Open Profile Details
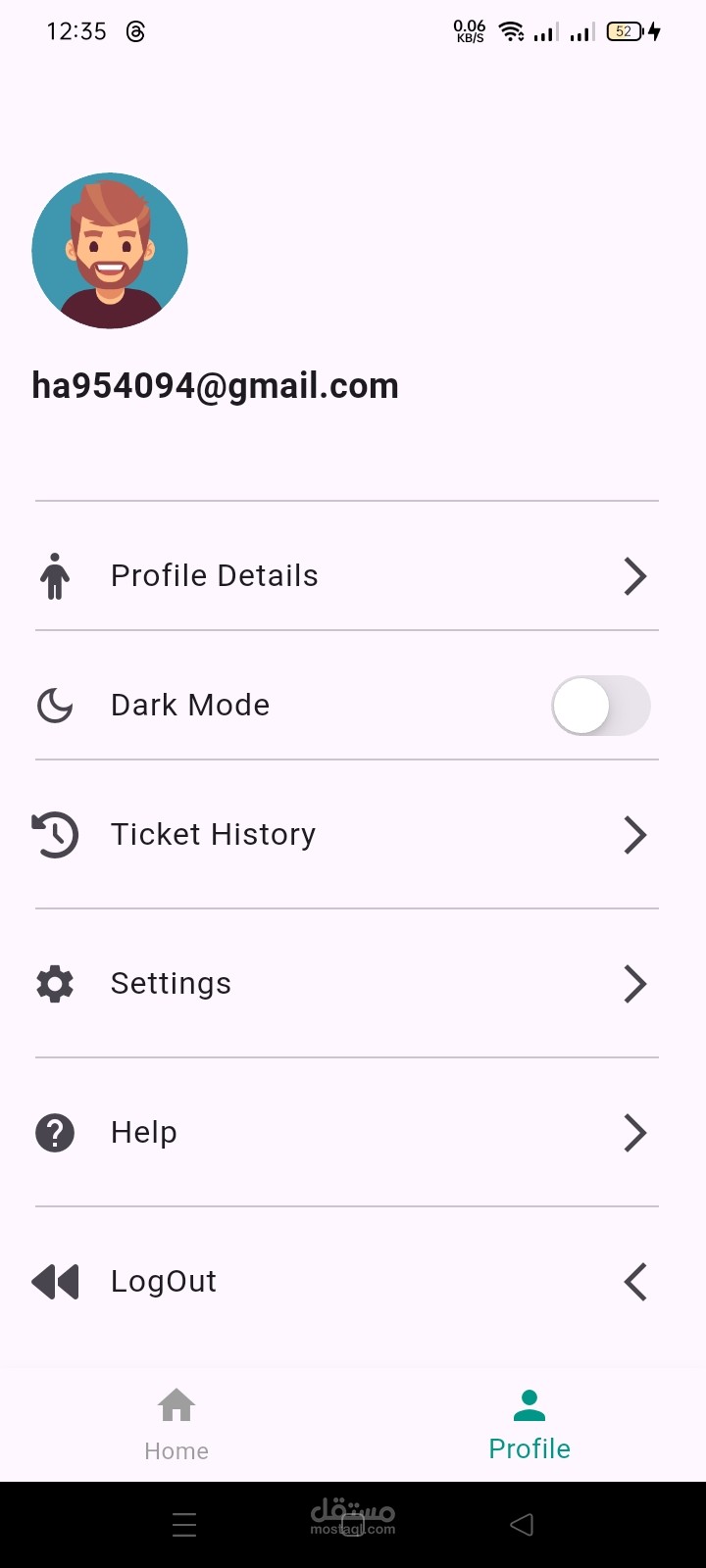This screenshot has height=1568, width=706. click(343, 576)
